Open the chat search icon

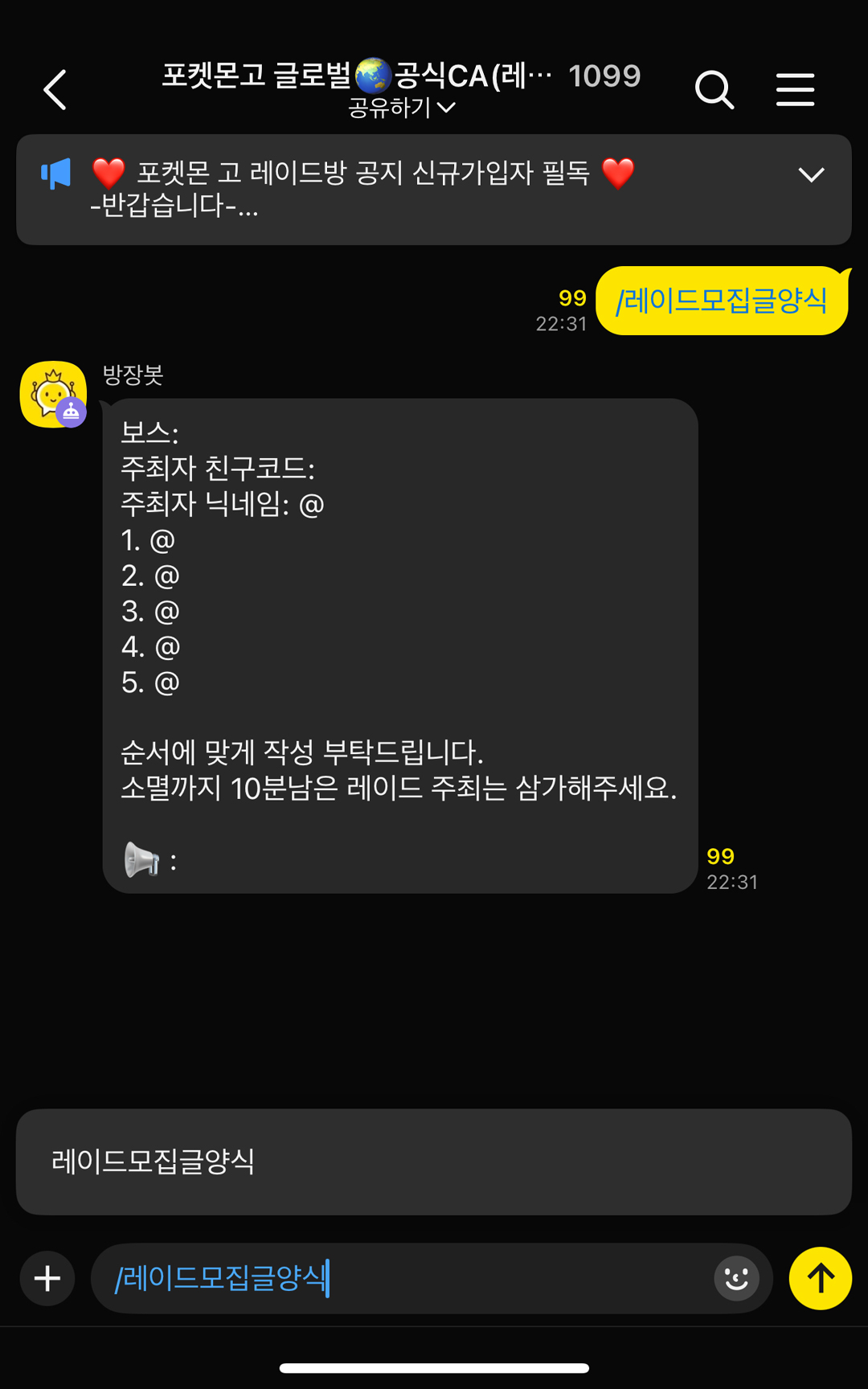point(714,90)
